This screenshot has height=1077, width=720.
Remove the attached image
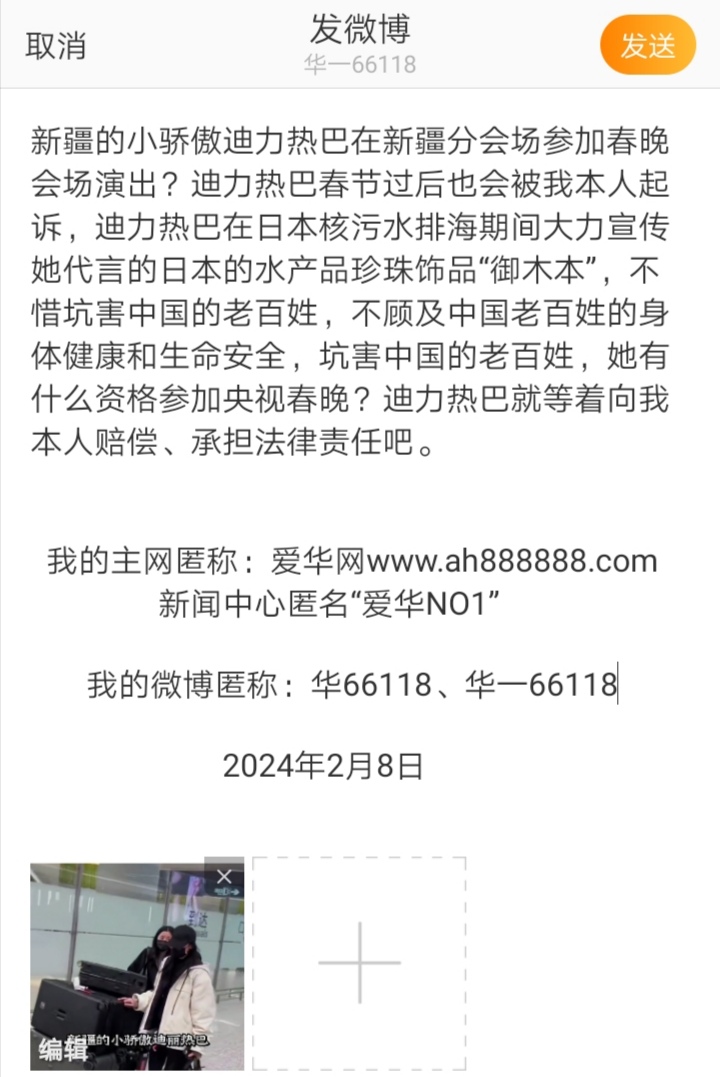224,876
